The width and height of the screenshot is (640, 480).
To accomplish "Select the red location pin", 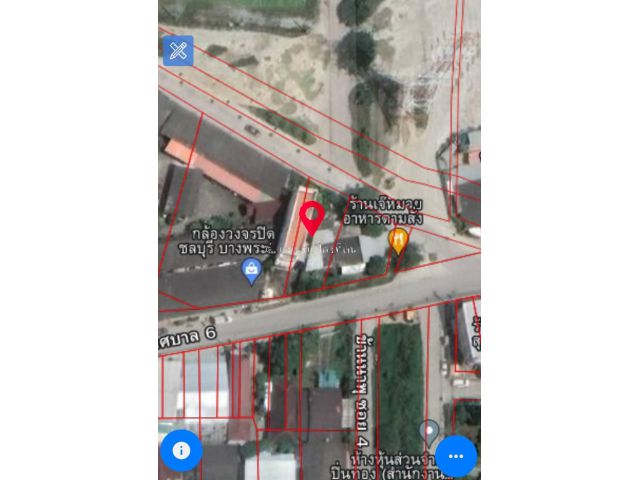I will pos(312,217).
